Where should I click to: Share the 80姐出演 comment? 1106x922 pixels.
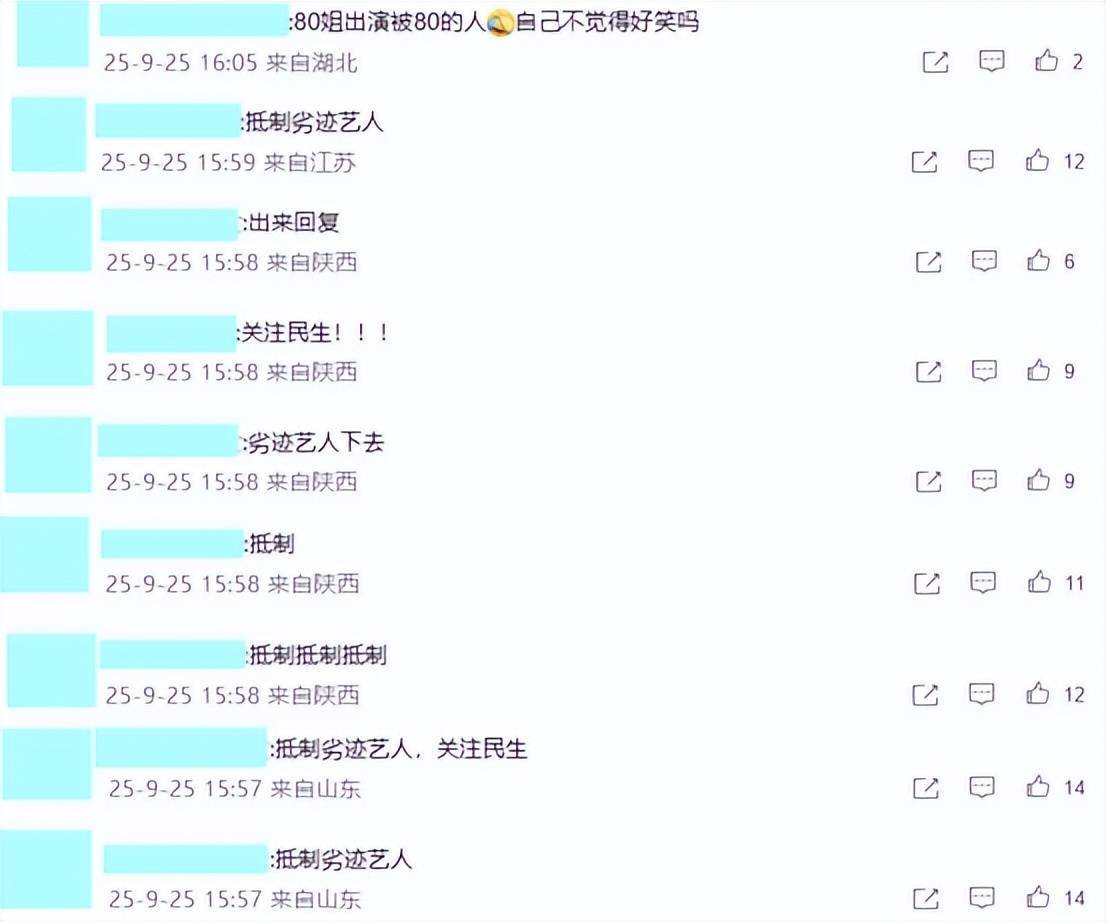pos(935,62)
